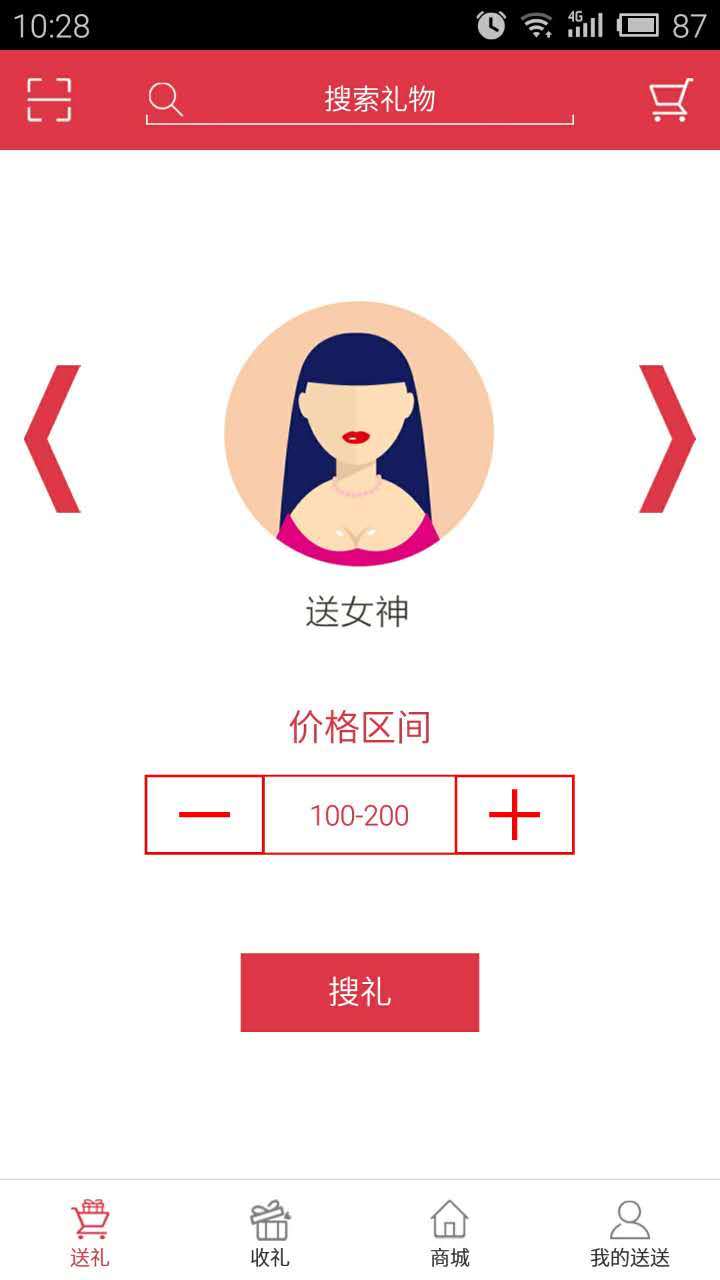Viewport: 720px width, 1280px height.
Task: Go to the next gift recipient
Action: click(x=667, y=439)
